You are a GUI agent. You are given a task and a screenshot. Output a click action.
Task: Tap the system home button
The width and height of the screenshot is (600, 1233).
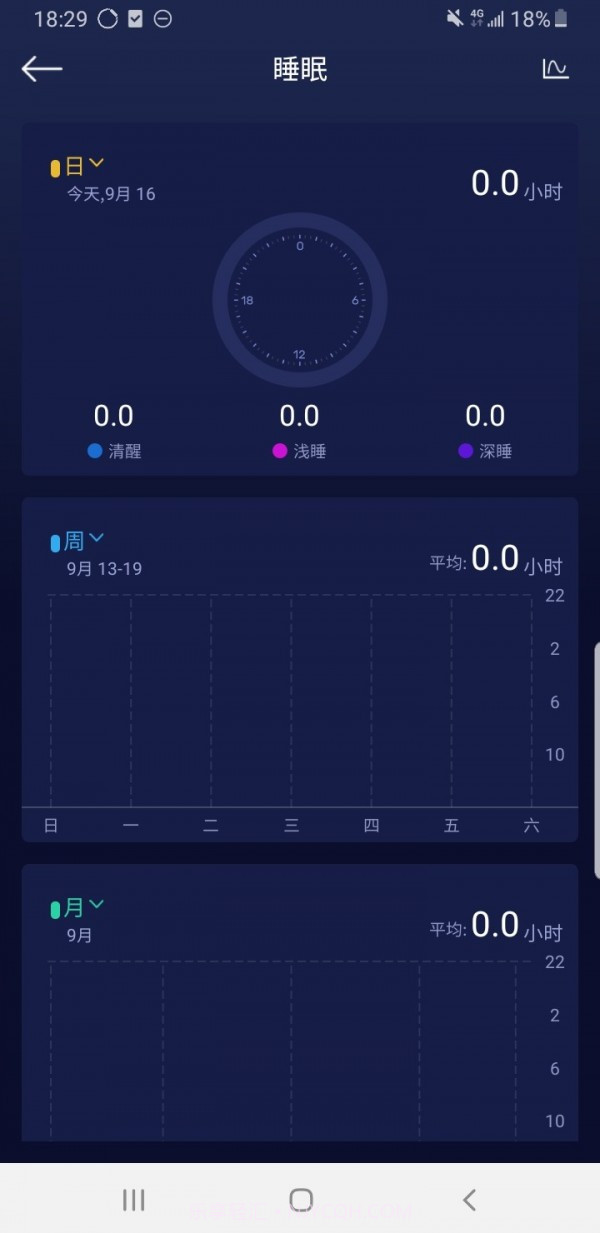pyautogui.click(x=300, y=1200)
